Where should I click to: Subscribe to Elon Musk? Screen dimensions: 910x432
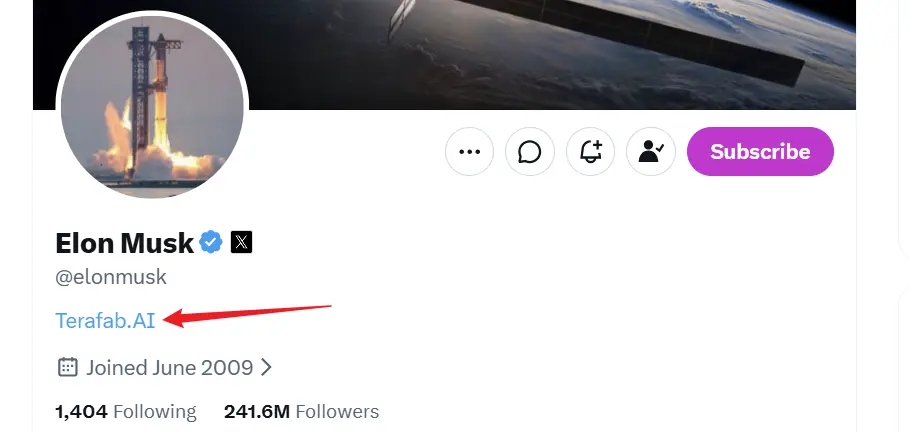(760, 152)
